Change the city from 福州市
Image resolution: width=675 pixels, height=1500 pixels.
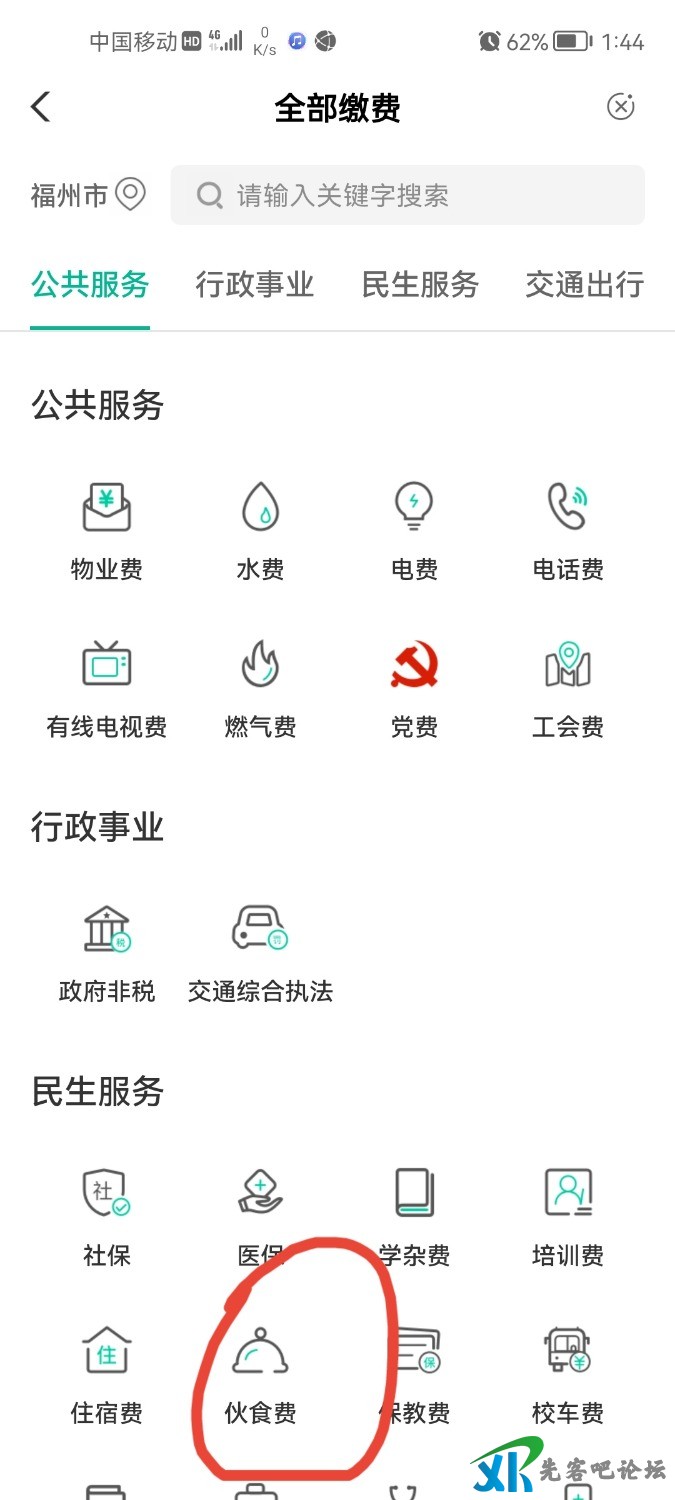[88, 195]
